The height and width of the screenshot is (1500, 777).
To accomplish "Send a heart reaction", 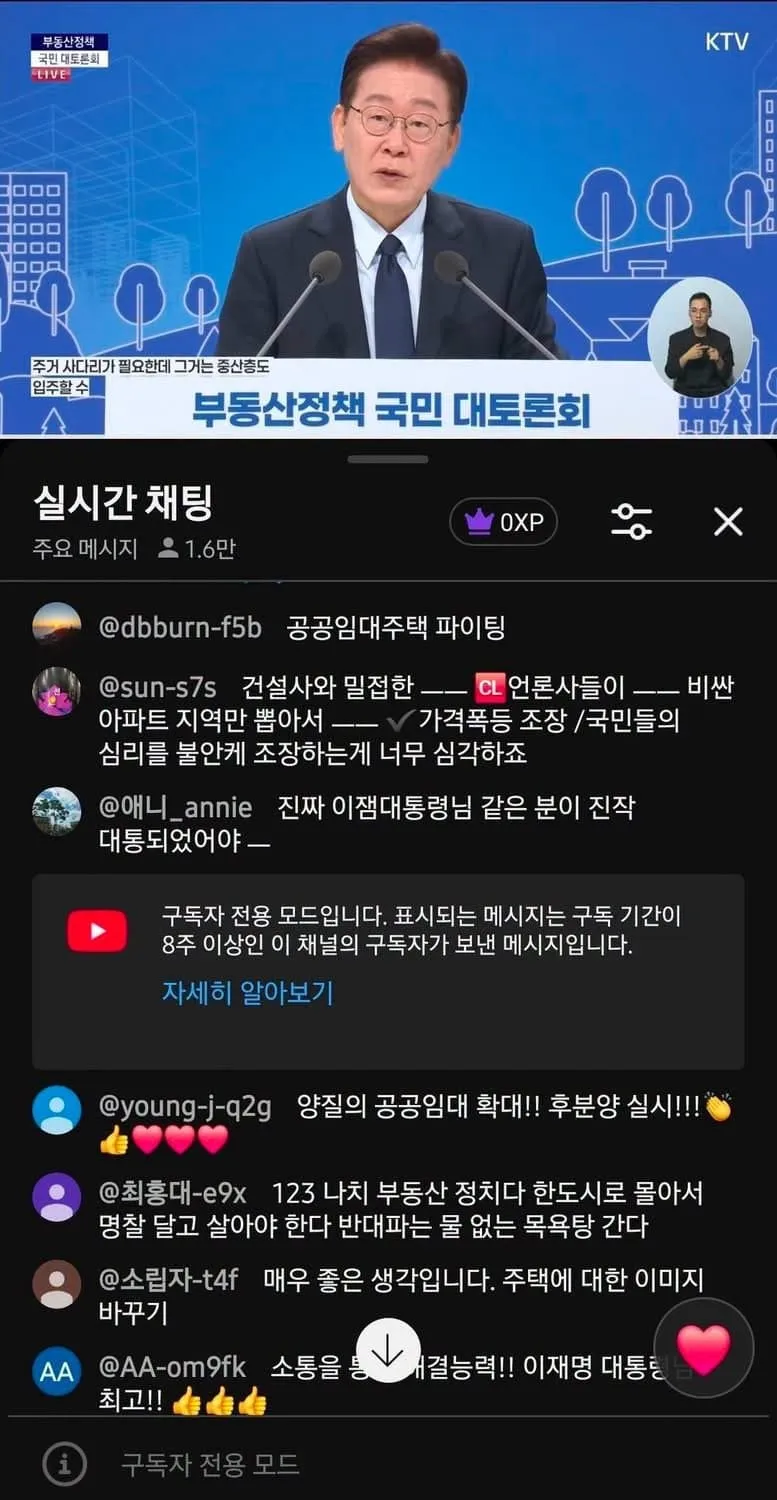I will click(x=703, y=1350).
